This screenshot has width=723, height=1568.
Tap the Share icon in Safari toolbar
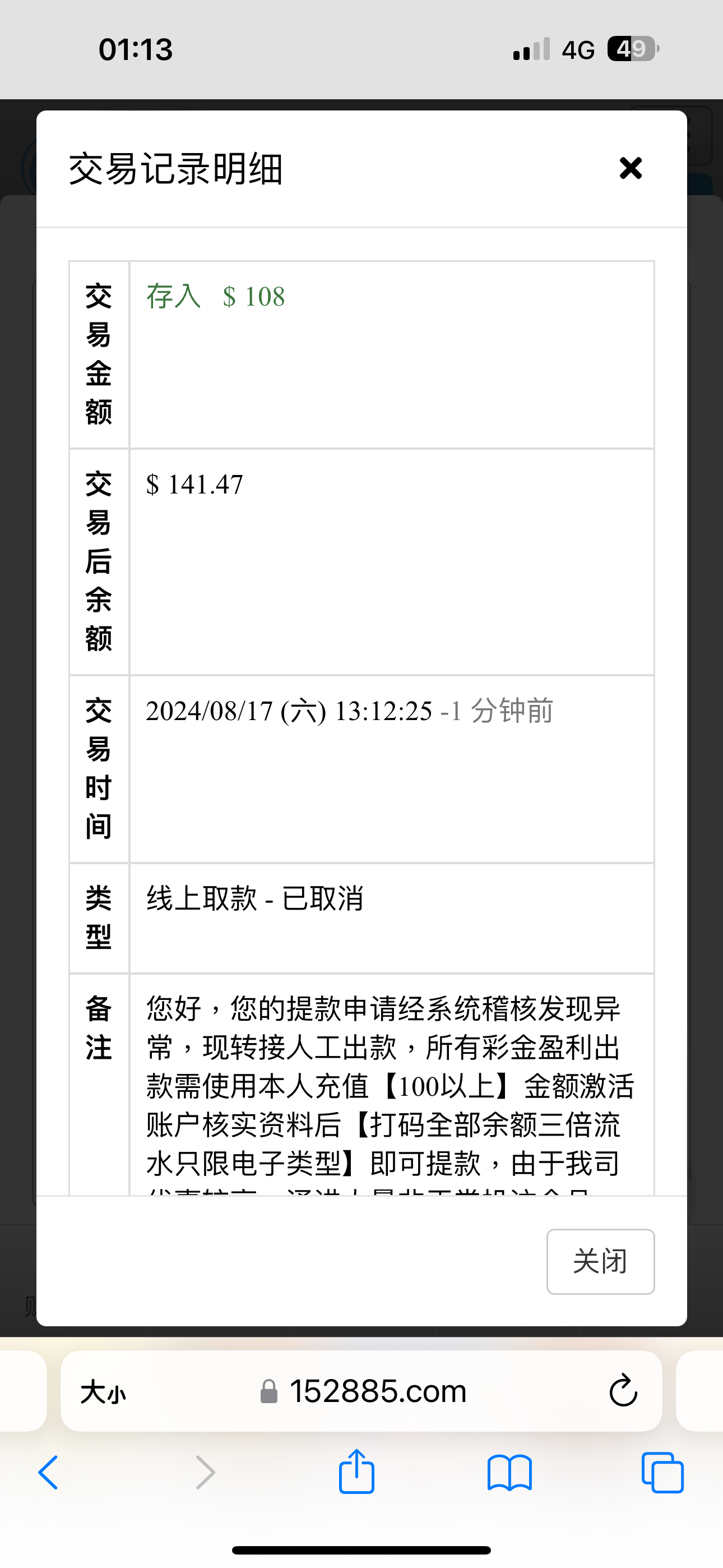click(x=356, y=1473)
